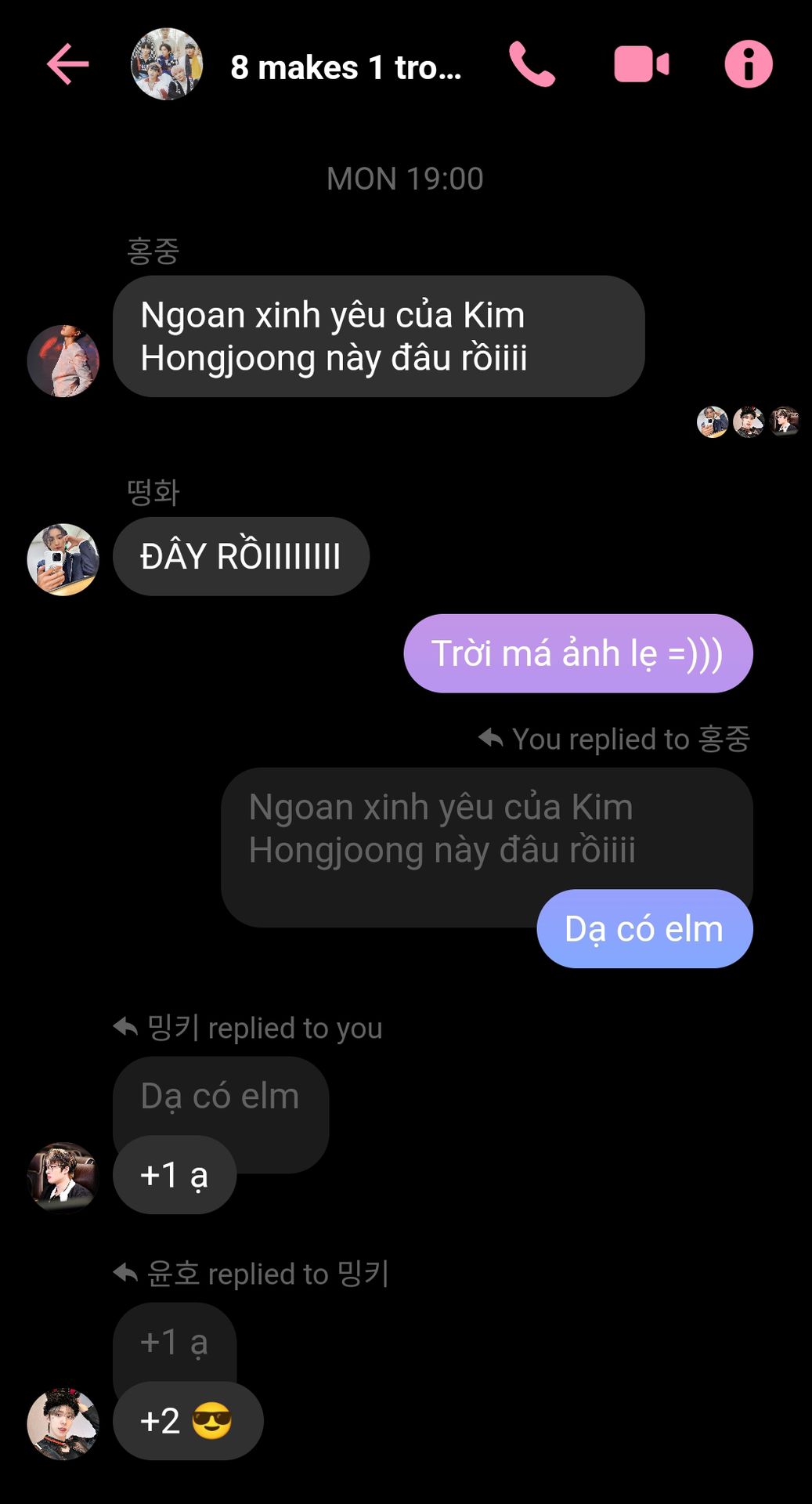Open the conversation info page
Image resolution: width=812 pixels, height=1504 pixels.
point(748,64)
